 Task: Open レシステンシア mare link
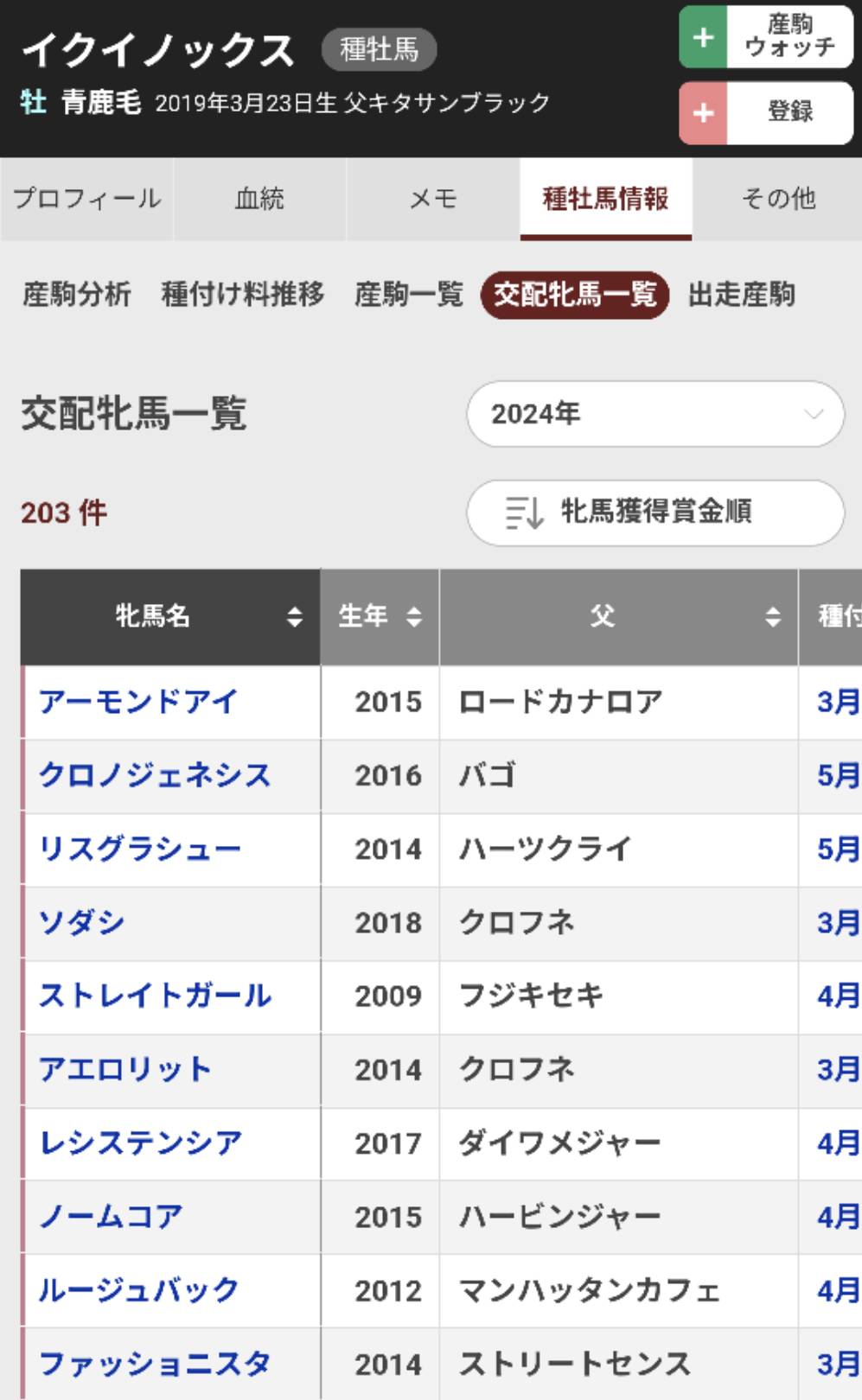tap(141, 1143)
